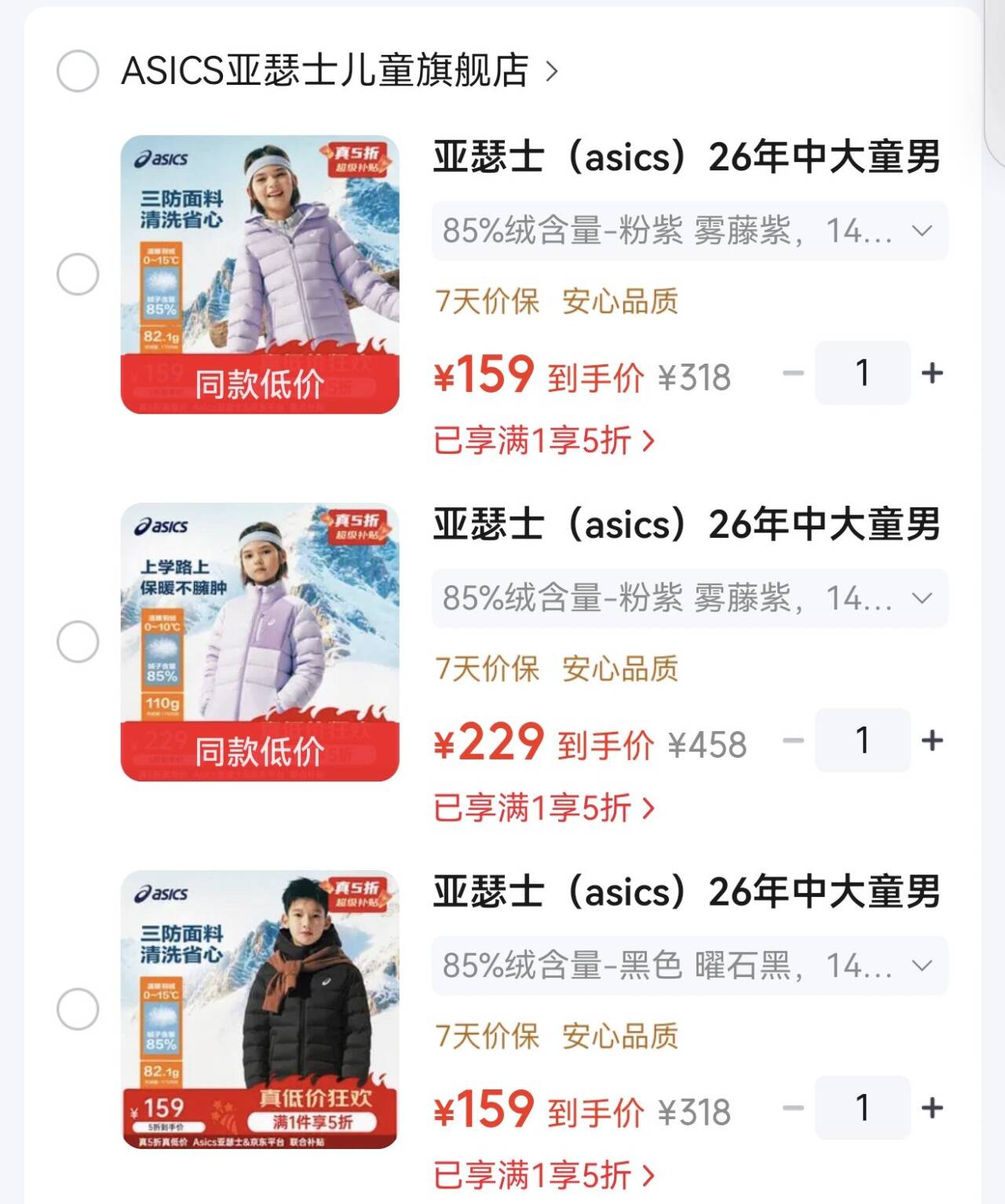Screen dimensions: 1005x1204
Task: Open the ¥159 purple jacket product image
Action: point(260,274)
